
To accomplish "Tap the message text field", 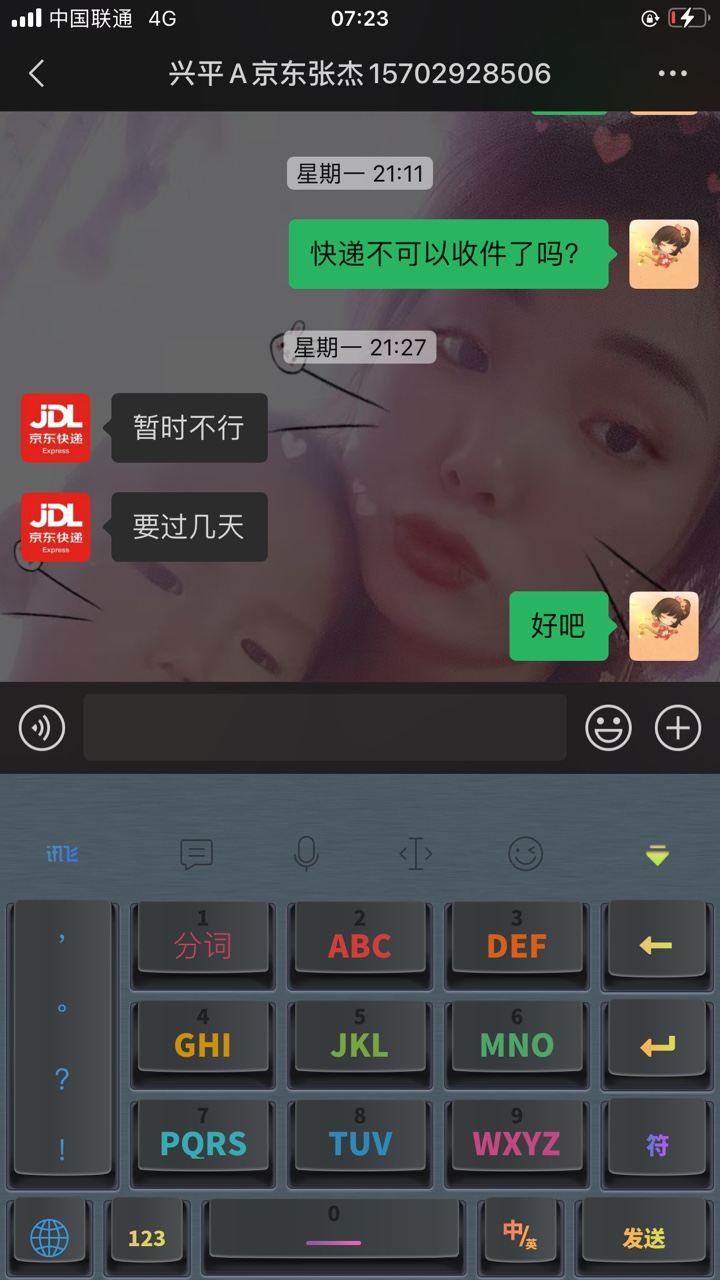I will click(x=325, y=727).
